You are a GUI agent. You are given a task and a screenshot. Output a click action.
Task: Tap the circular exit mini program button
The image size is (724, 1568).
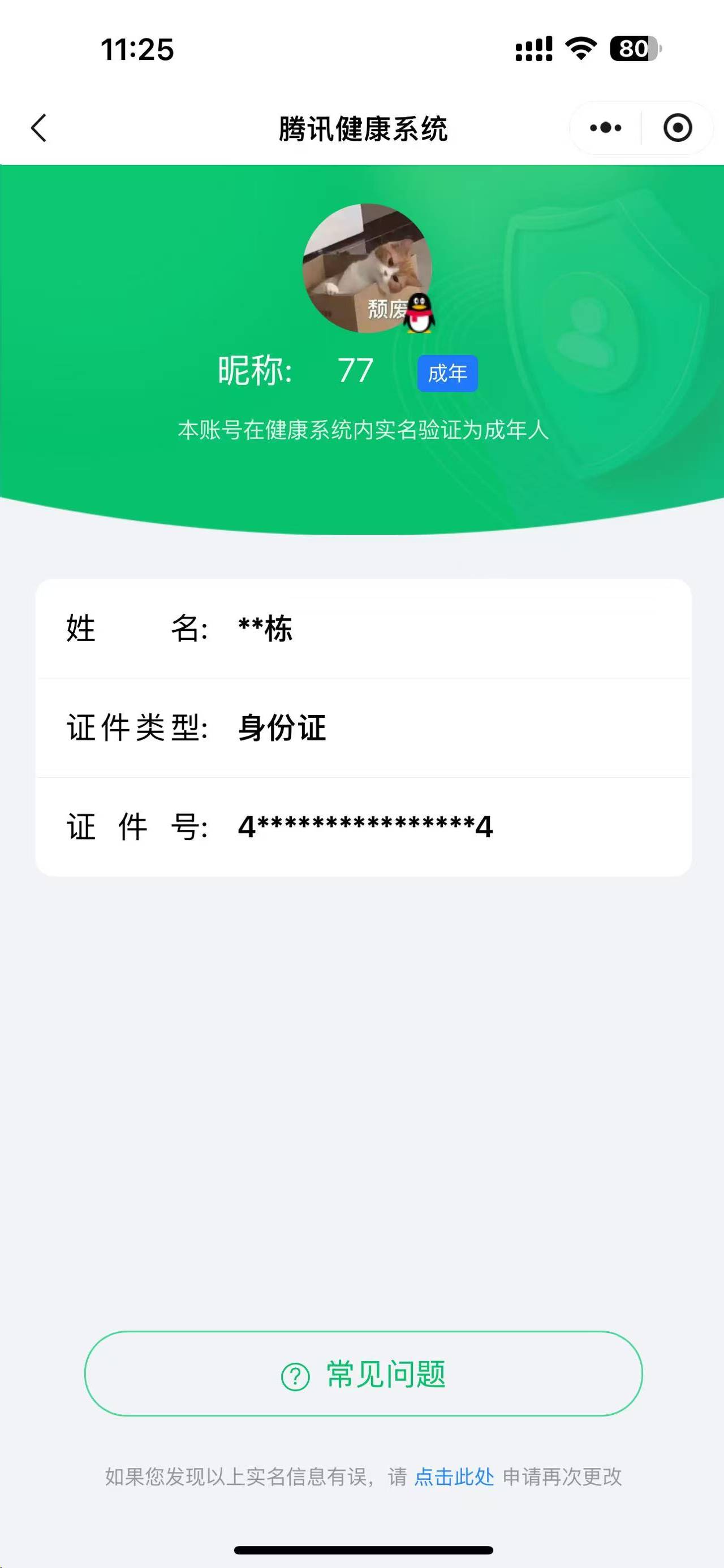pyautogui.click(x=678, y=127)
